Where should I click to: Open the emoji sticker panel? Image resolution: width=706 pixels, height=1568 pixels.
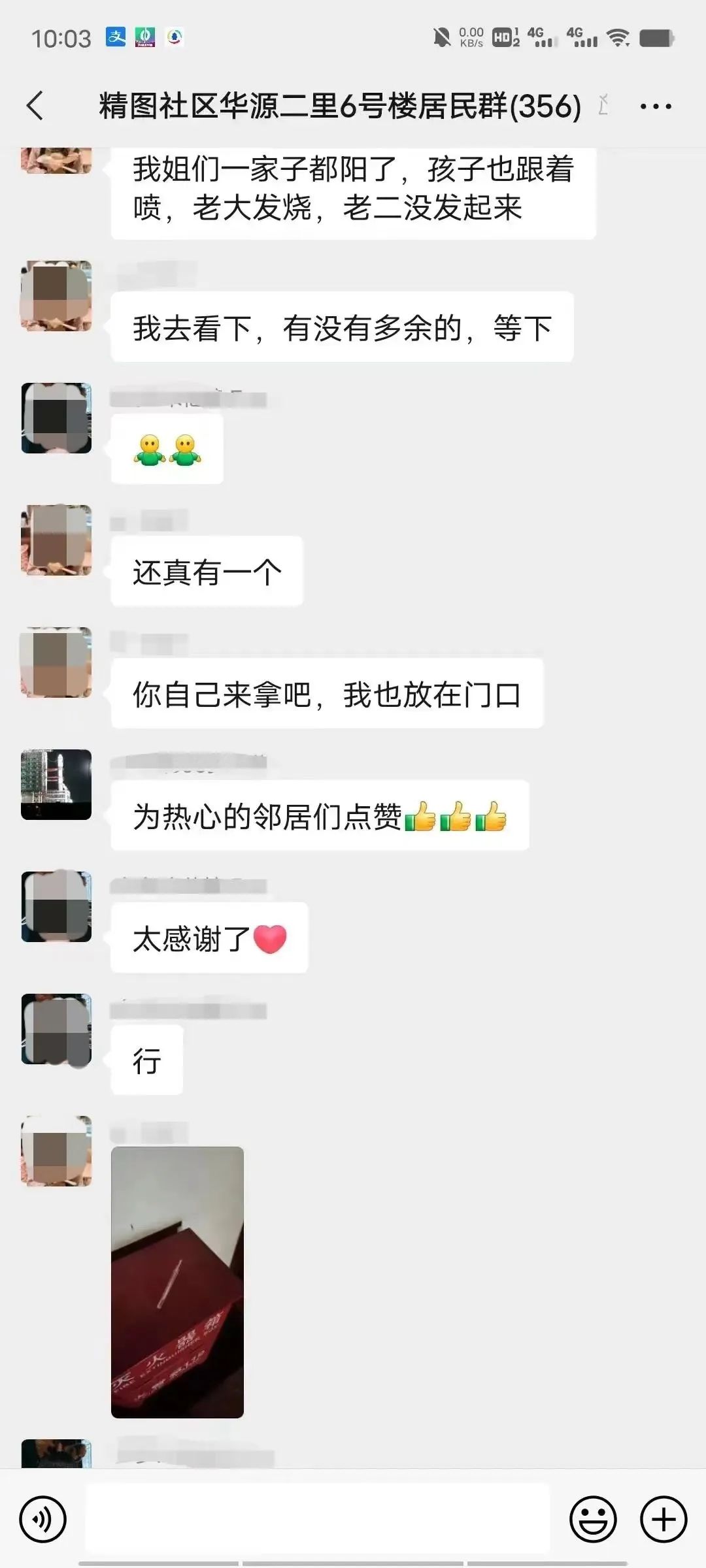[x=593, y=1519]
